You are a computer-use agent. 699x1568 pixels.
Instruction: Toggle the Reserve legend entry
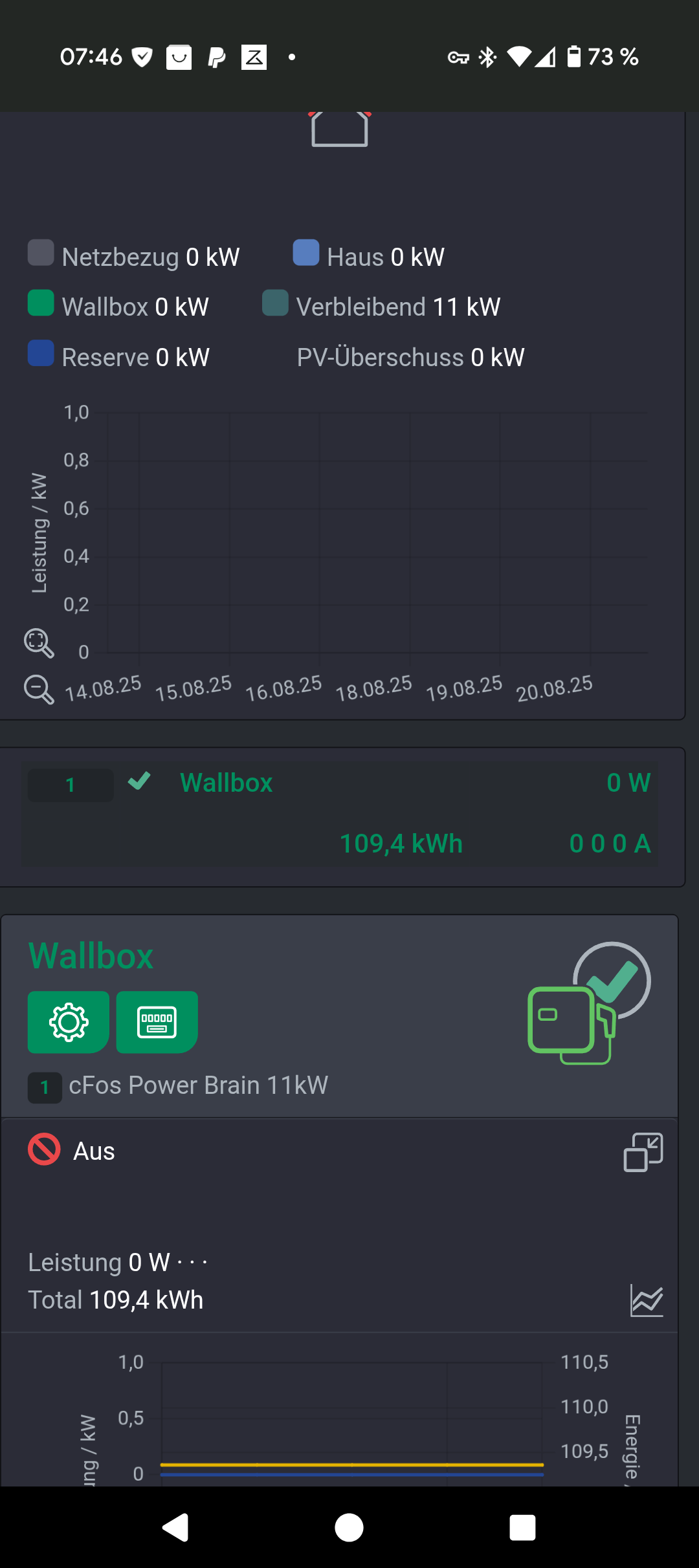point(119,356)
